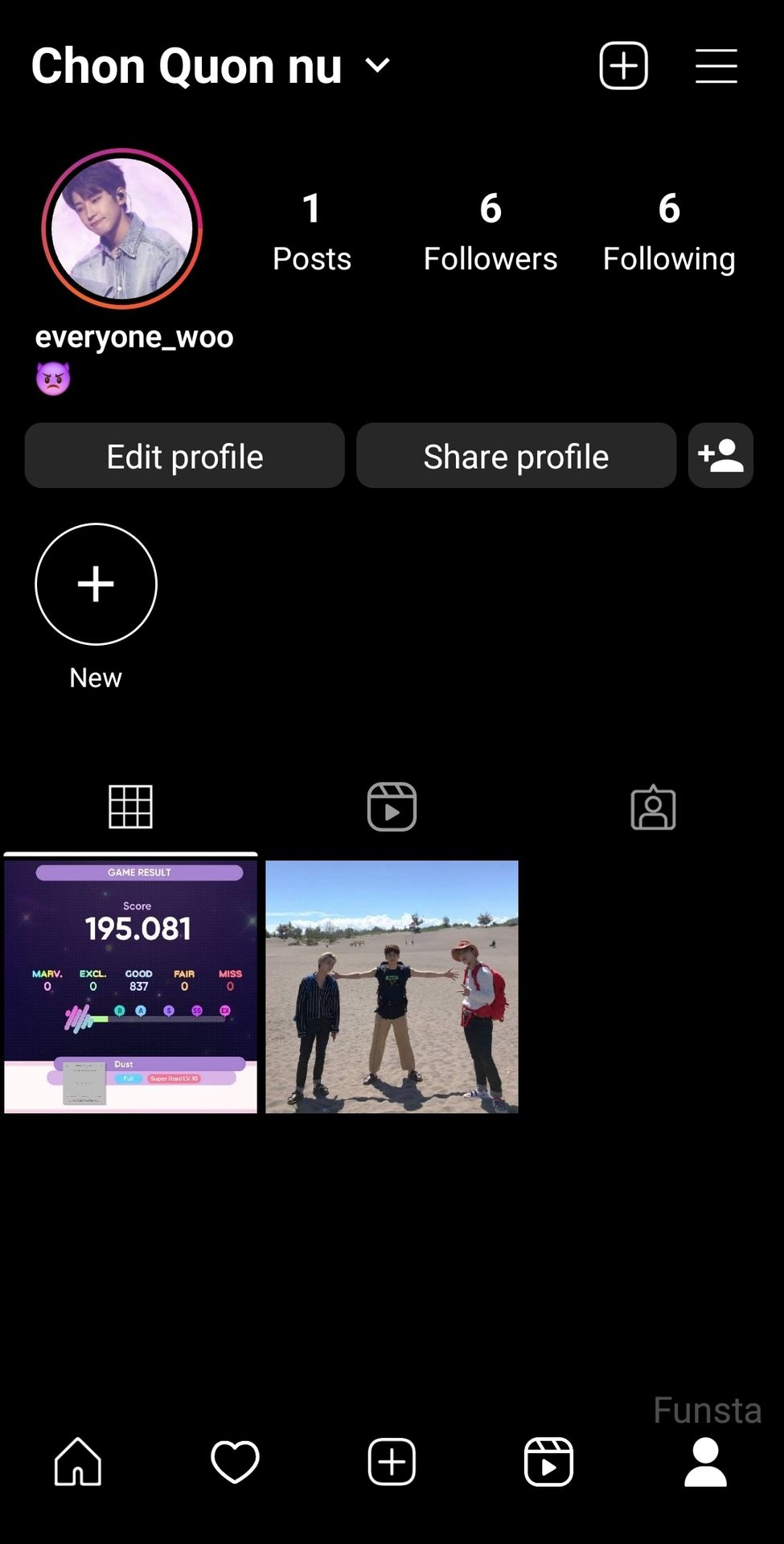Open the hamburger menu
Screen dimensions: 784x1544
point(716,65)
